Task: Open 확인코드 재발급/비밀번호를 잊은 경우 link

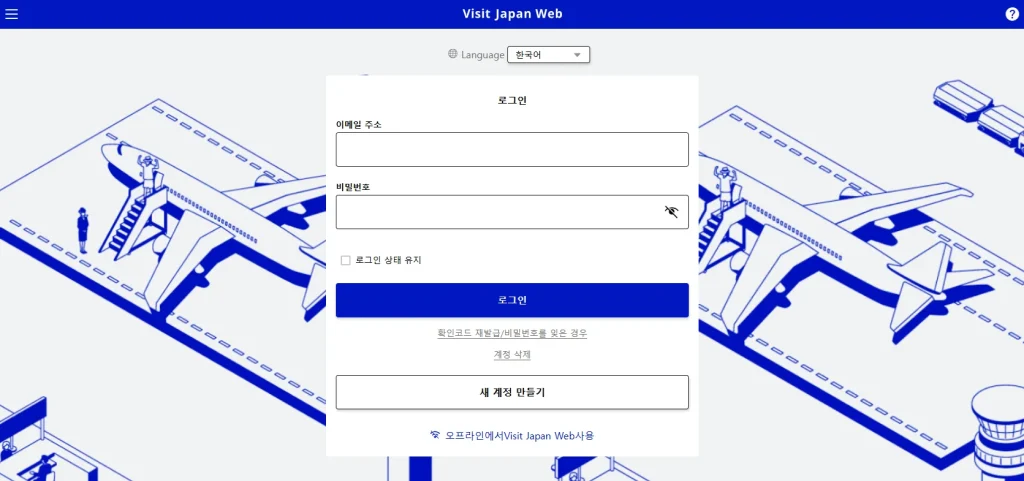Action: [x=512, y=333]
